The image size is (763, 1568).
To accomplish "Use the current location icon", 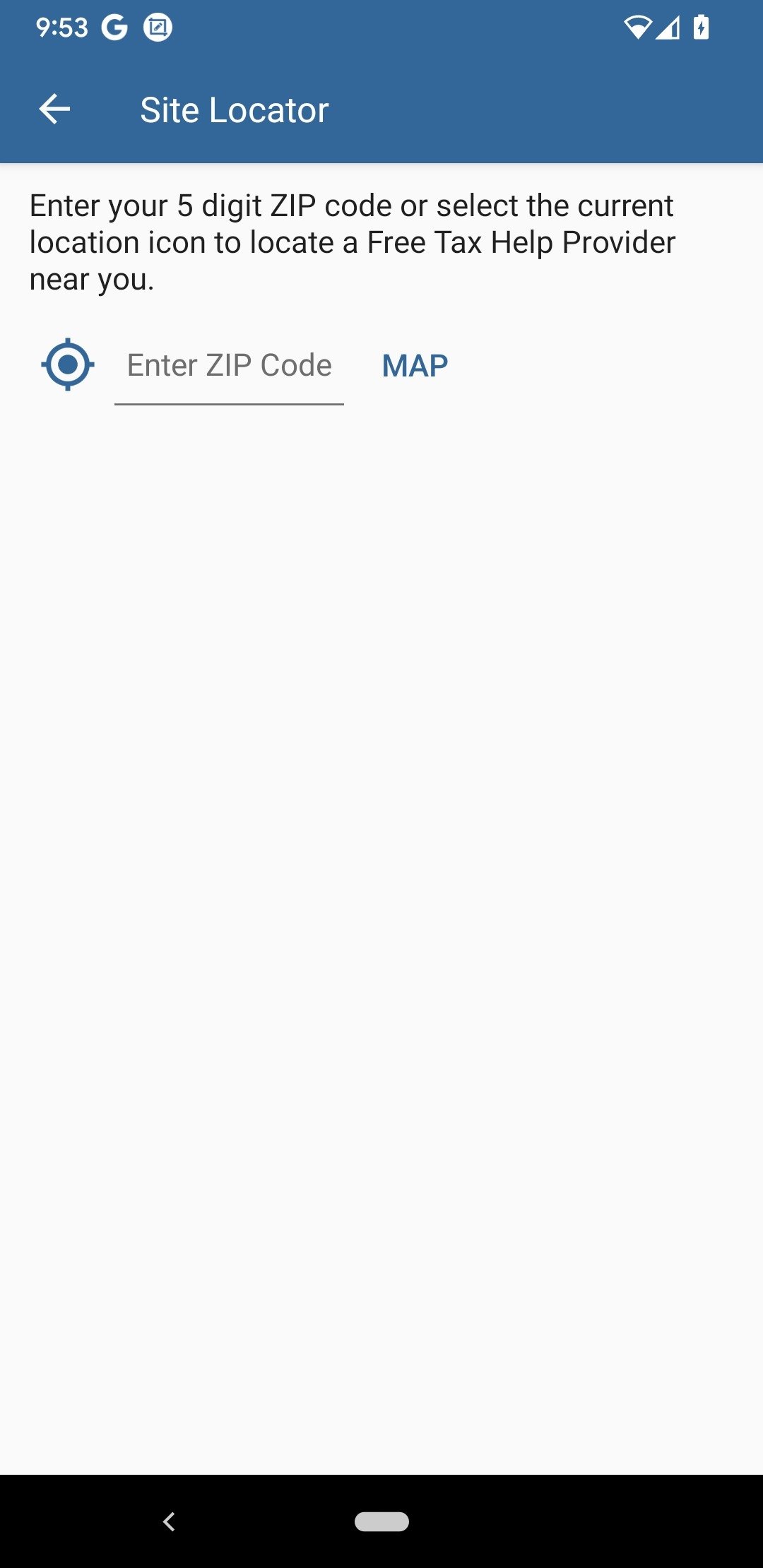I will (x=68, y=364).
